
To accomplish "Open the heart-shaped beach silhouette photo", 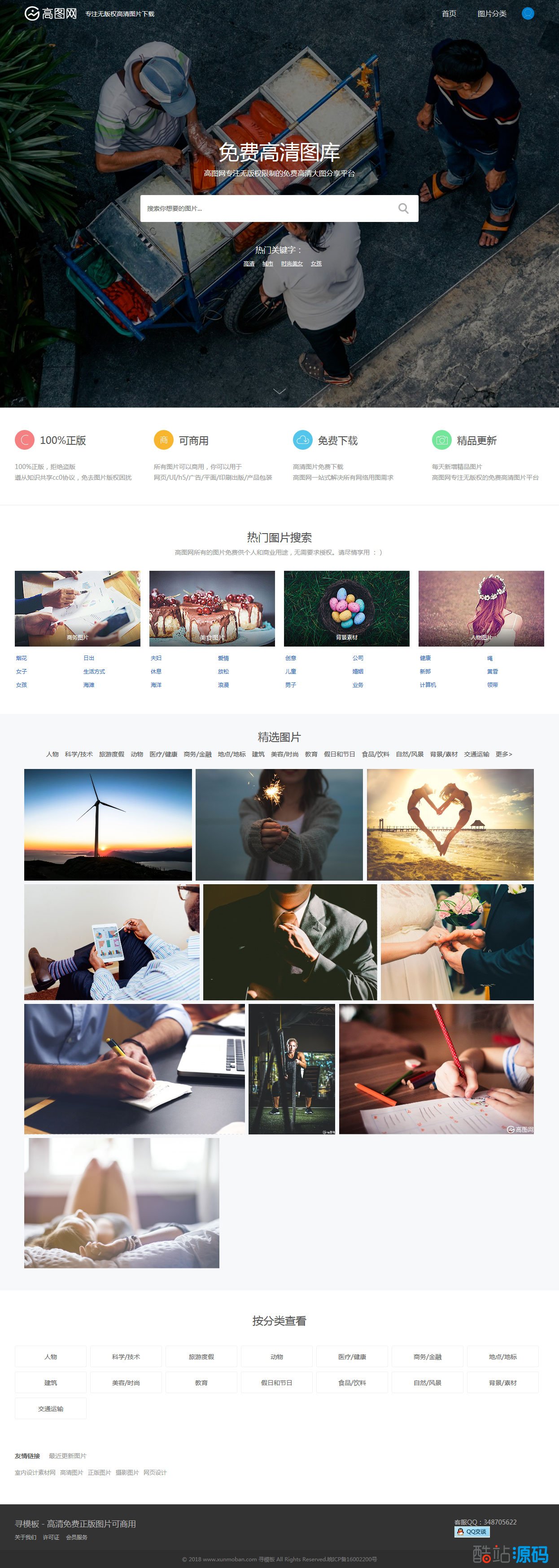I will click(450, 824).
